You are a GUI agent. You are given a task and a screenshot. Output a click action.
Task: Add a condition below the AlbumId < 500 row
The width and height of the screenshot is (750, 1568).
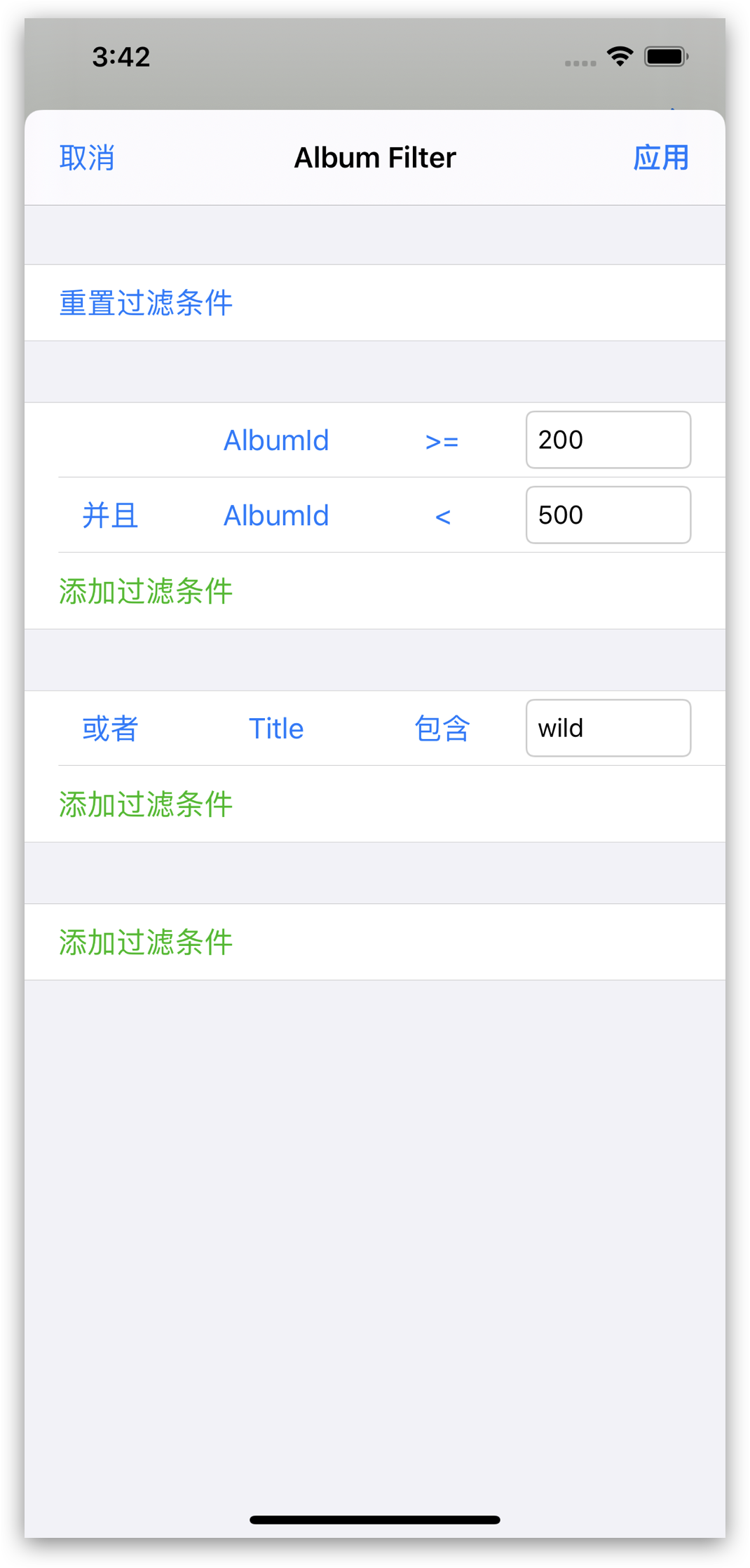(x=146, y=591)
